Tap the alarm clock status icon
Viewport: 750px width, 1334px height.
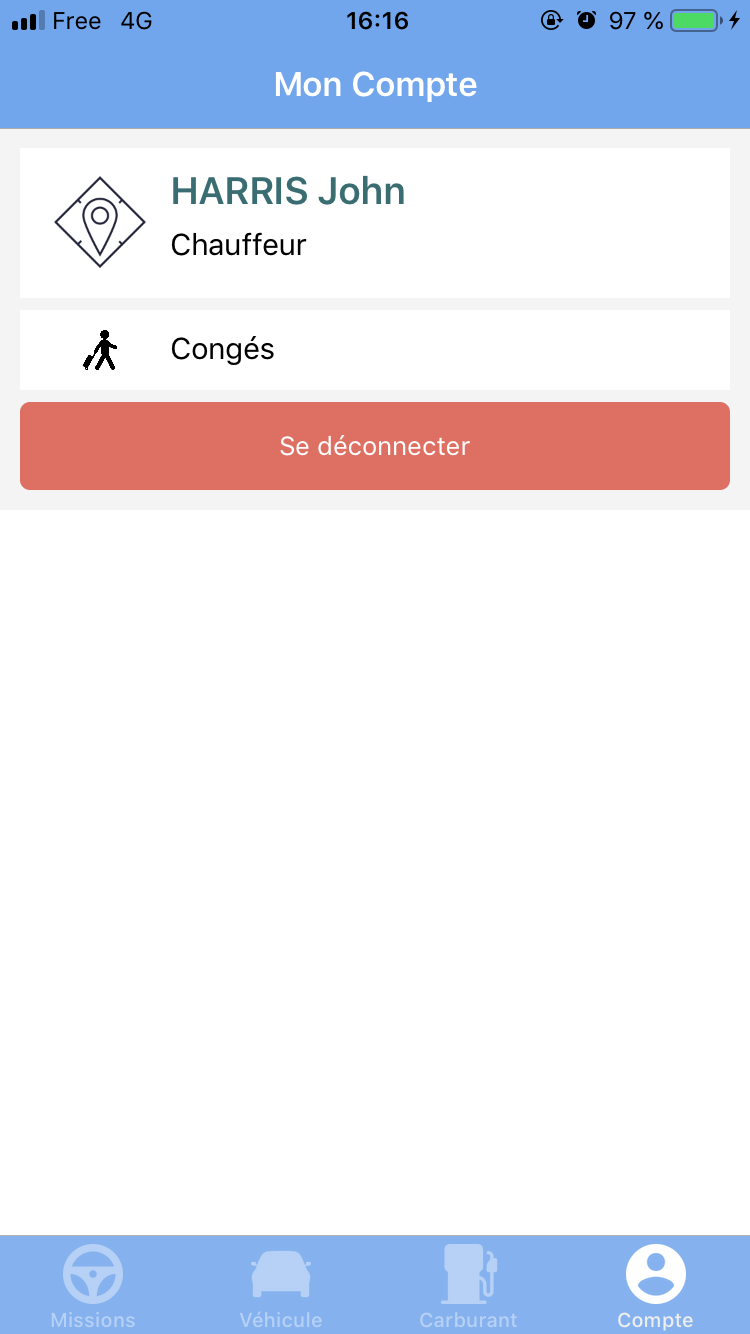(x=586, y=19)
